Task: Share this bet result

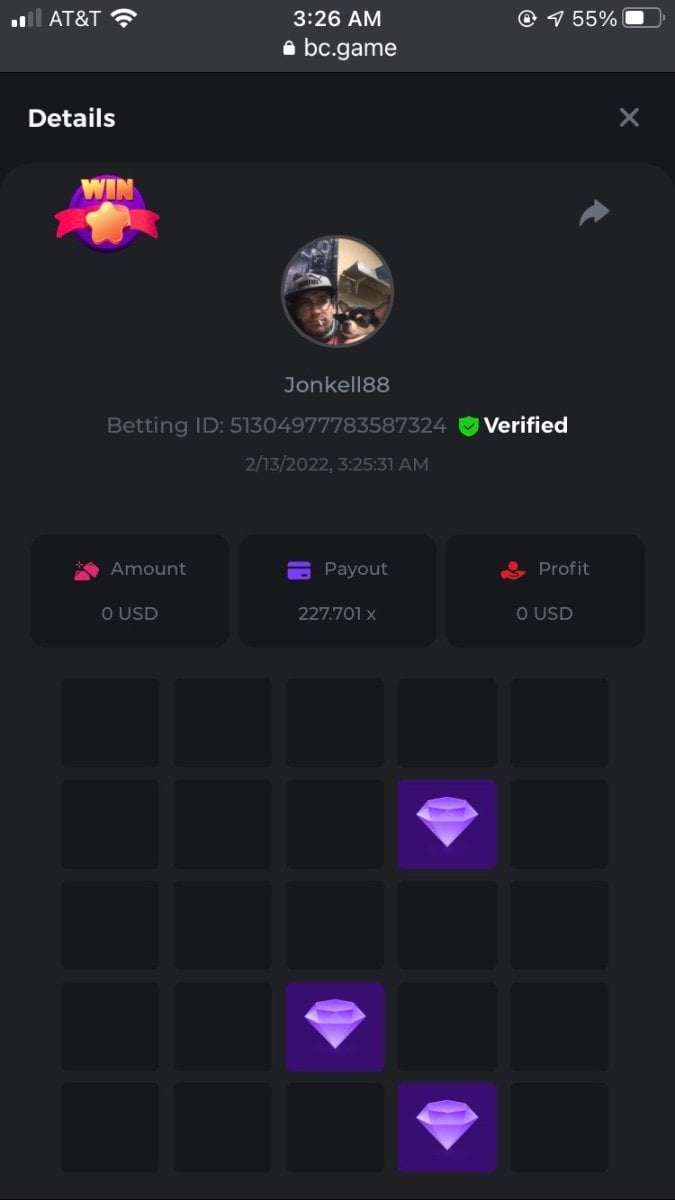Action: pos(594,212)
